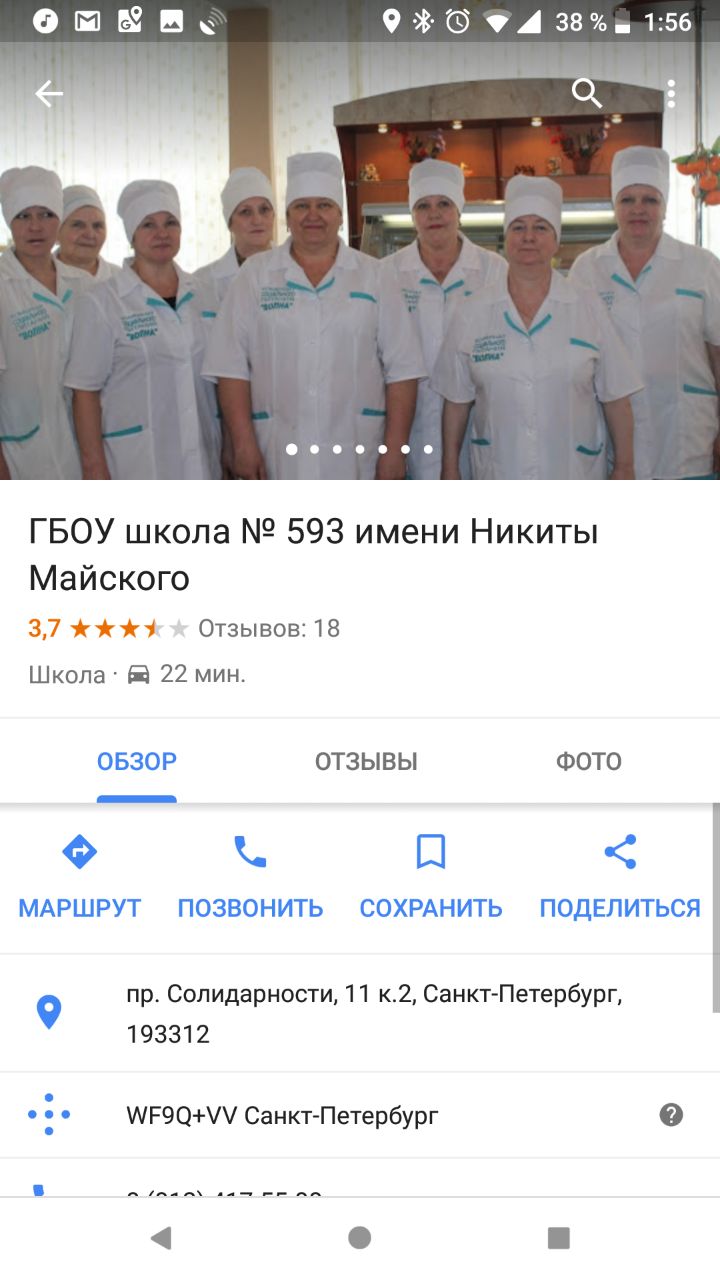Open the address row пр. Солидарности

[x=360, y=1014]
